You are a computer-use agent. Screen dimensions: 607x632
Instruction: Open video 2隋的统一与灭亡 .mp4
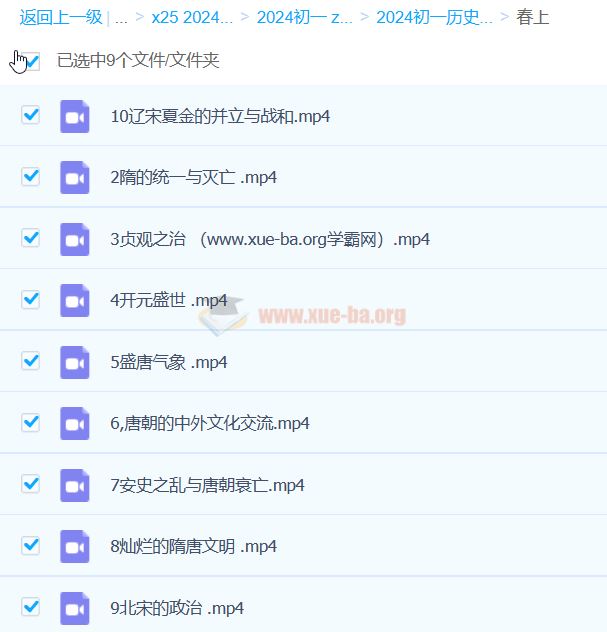194,177
